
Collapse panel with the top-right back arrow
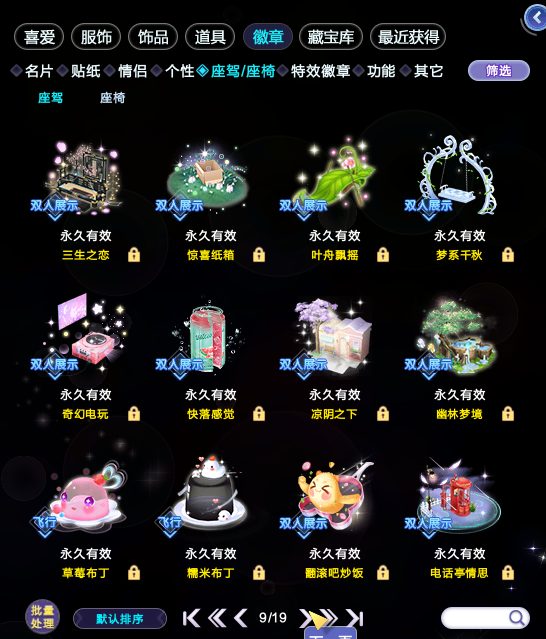click(535, 18)
